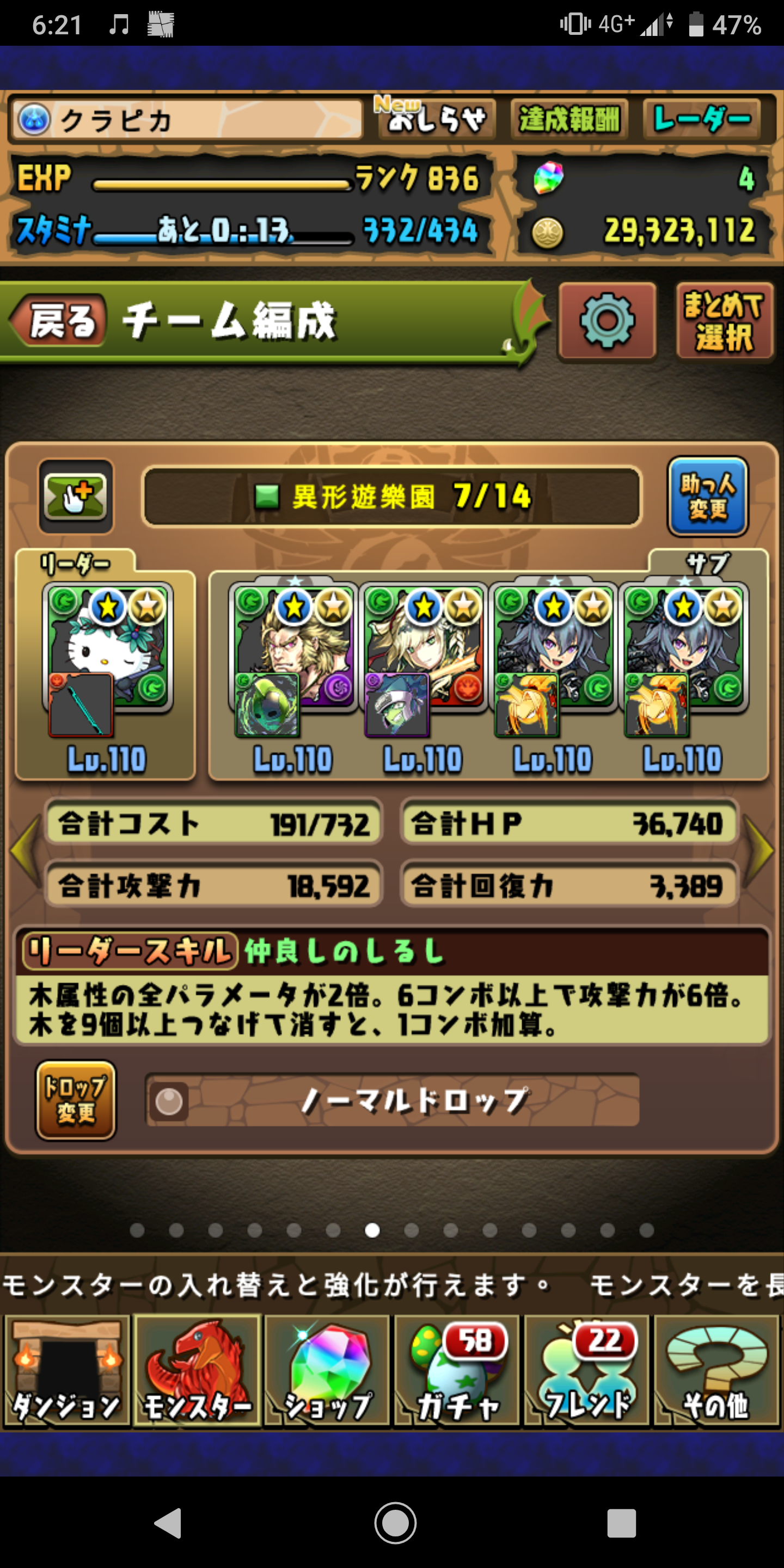Tap the system home button
The image size is (784, 1568).
395,1523
